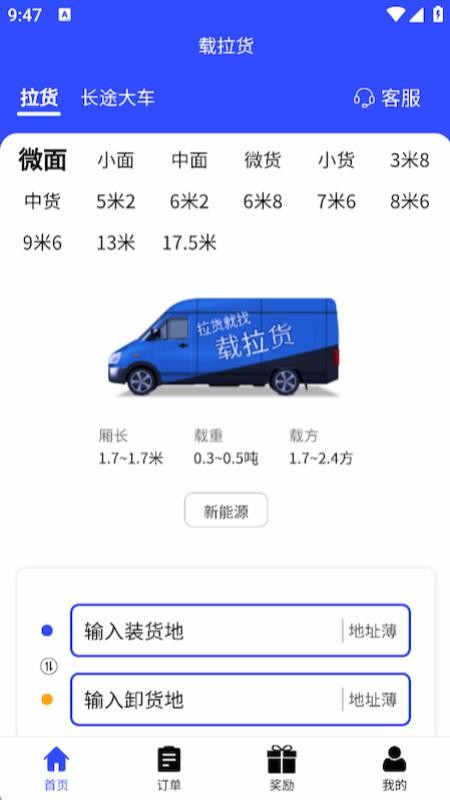Pick the 17.5米 truck size
The height and width of the screenshot is (800, 450).
point(189,243)
